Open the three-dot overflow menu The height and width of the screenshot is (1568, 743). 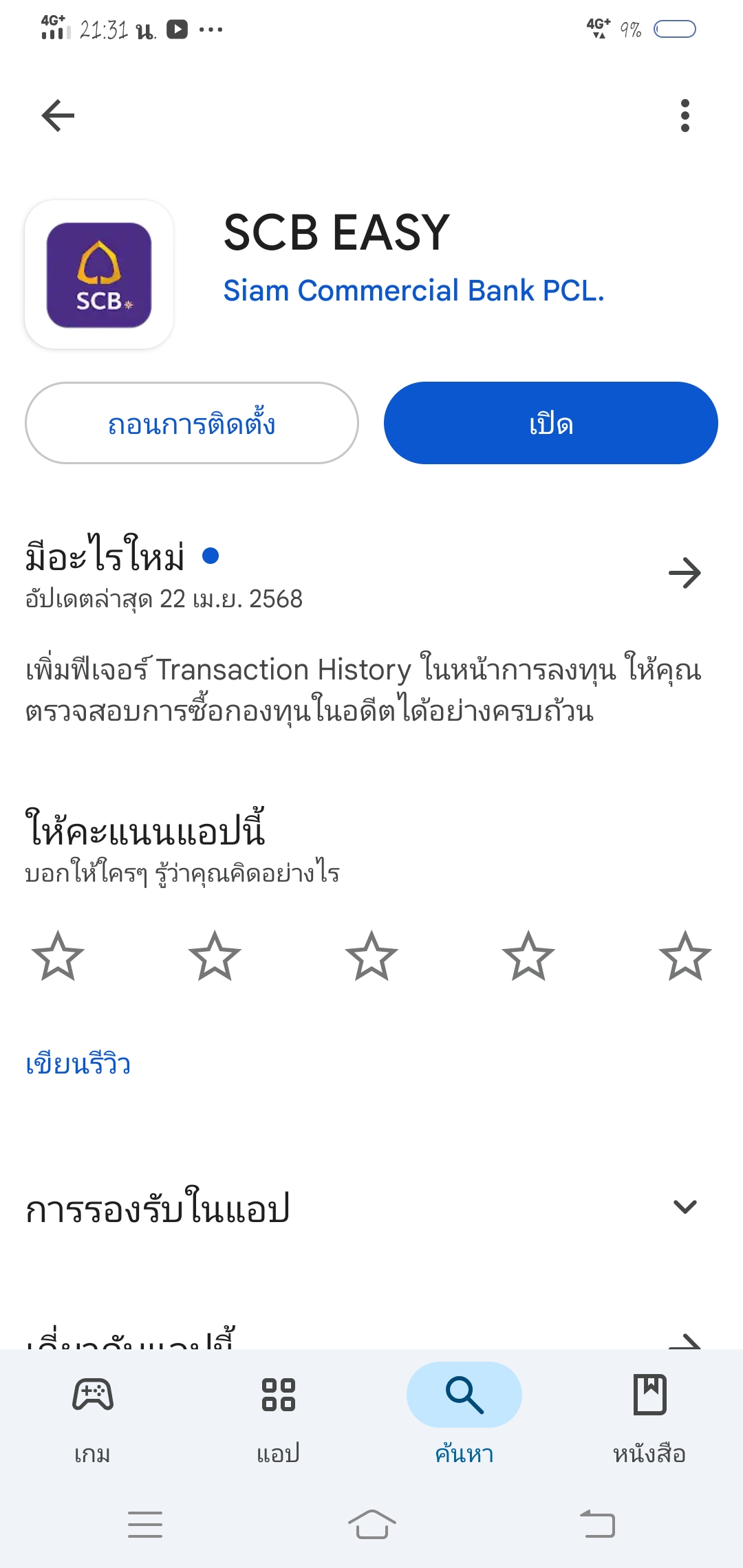click(x=685, y=116)
